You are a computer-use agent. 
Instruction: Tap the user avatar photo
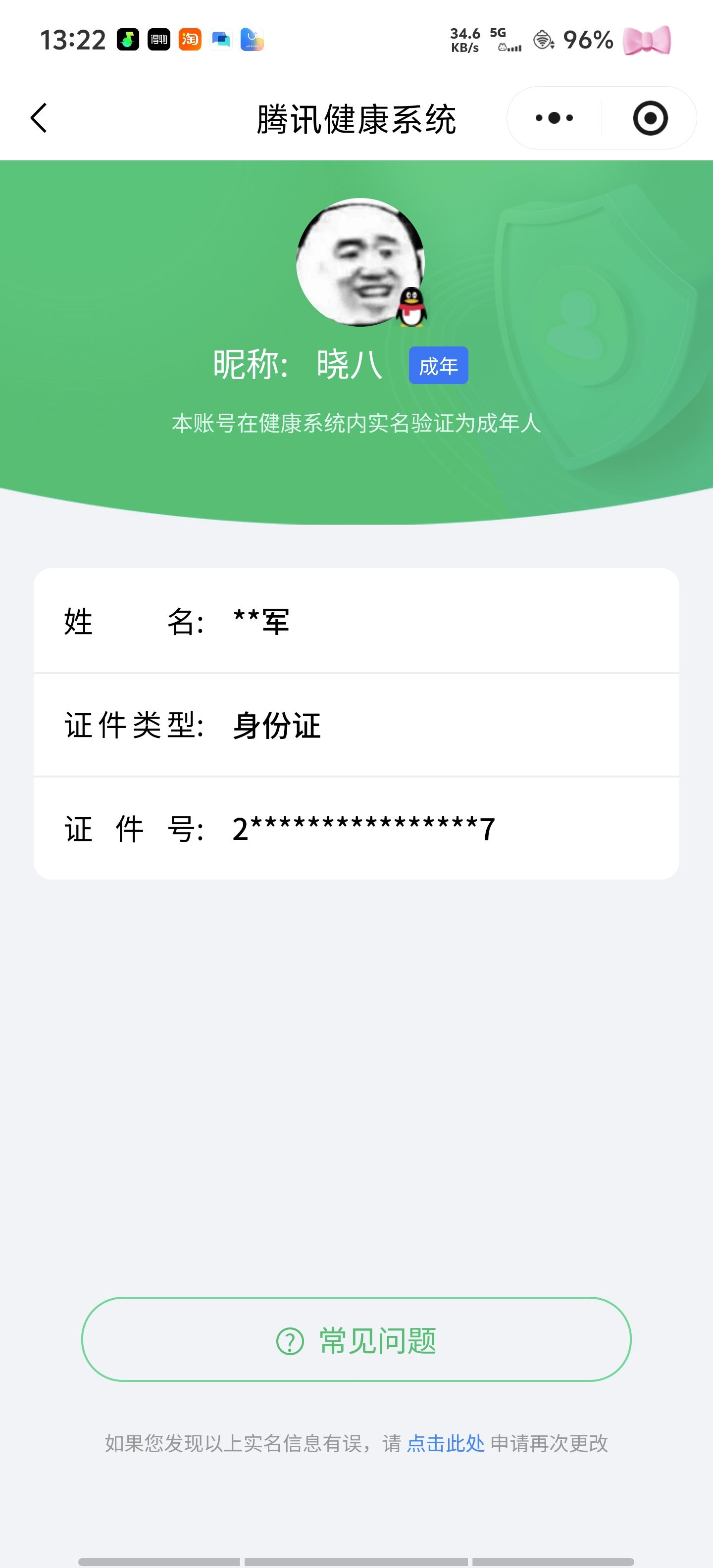coord(360,263)
